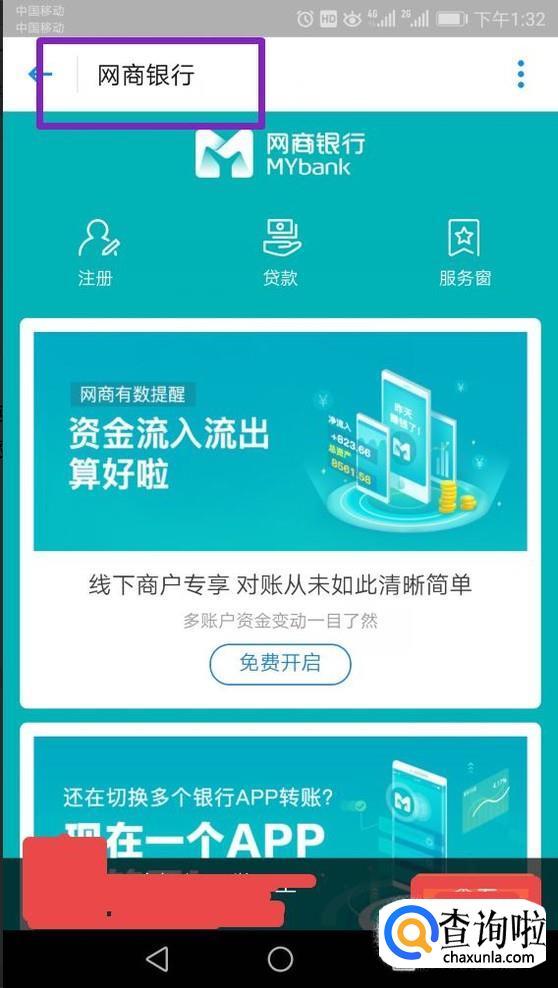This screenshot has height=988, width=558.
Task: Open the 服务窗 service window
Action: pyautogui.click(x=465, y=252)
